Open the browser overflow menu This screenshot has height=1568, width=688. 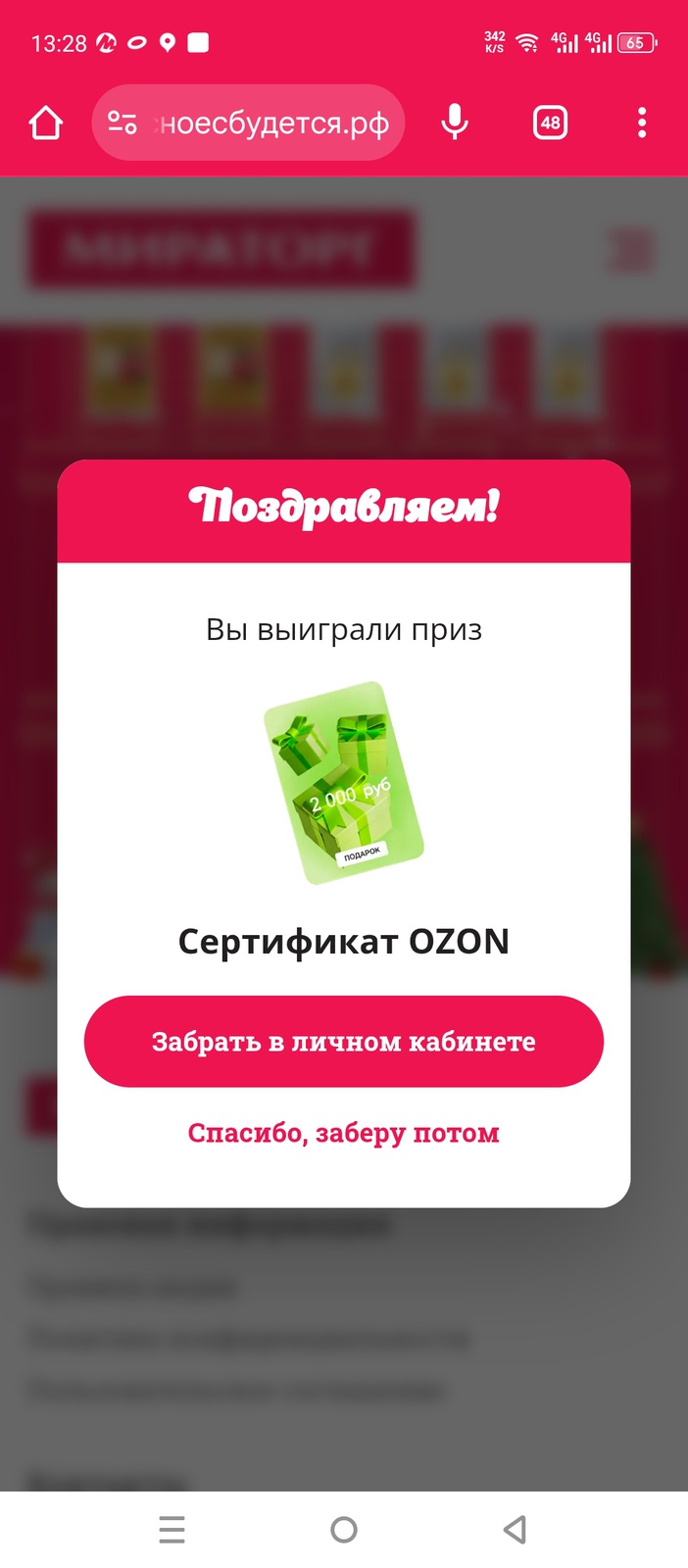pos(641,122)
